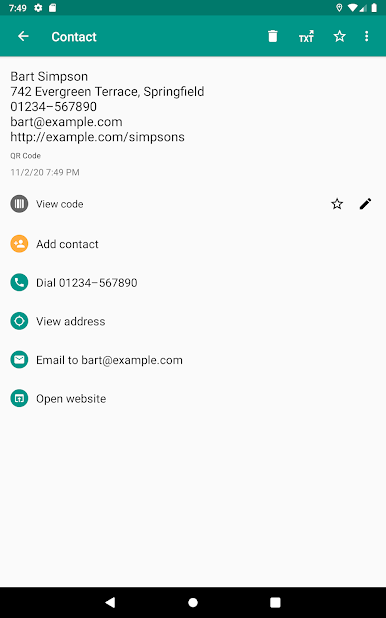Go back using the app bar arrow

pos(23,36)
